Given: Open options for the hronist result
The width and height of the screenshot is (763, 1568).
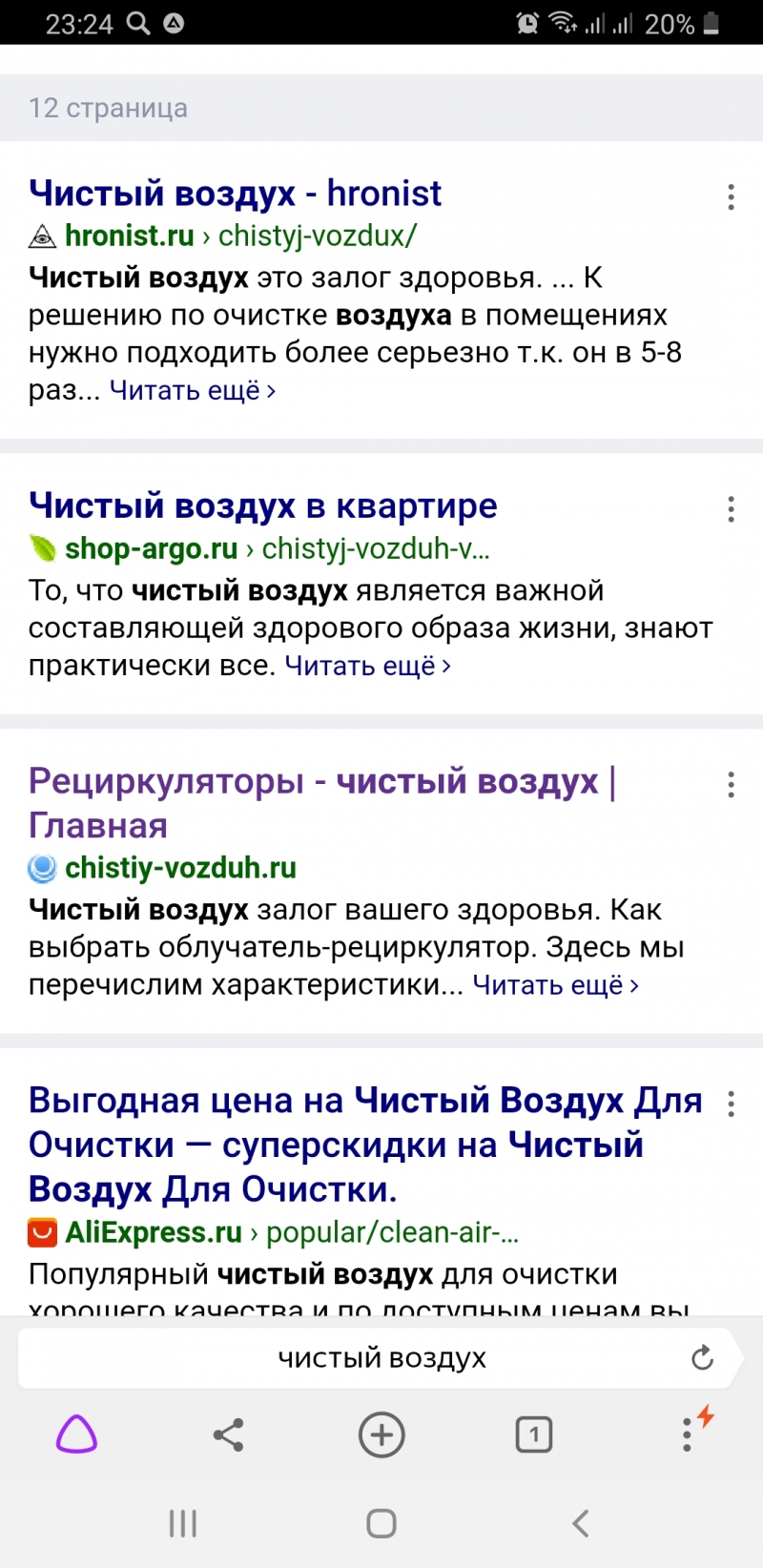Looking at the screenshot, I should (731, 196).
